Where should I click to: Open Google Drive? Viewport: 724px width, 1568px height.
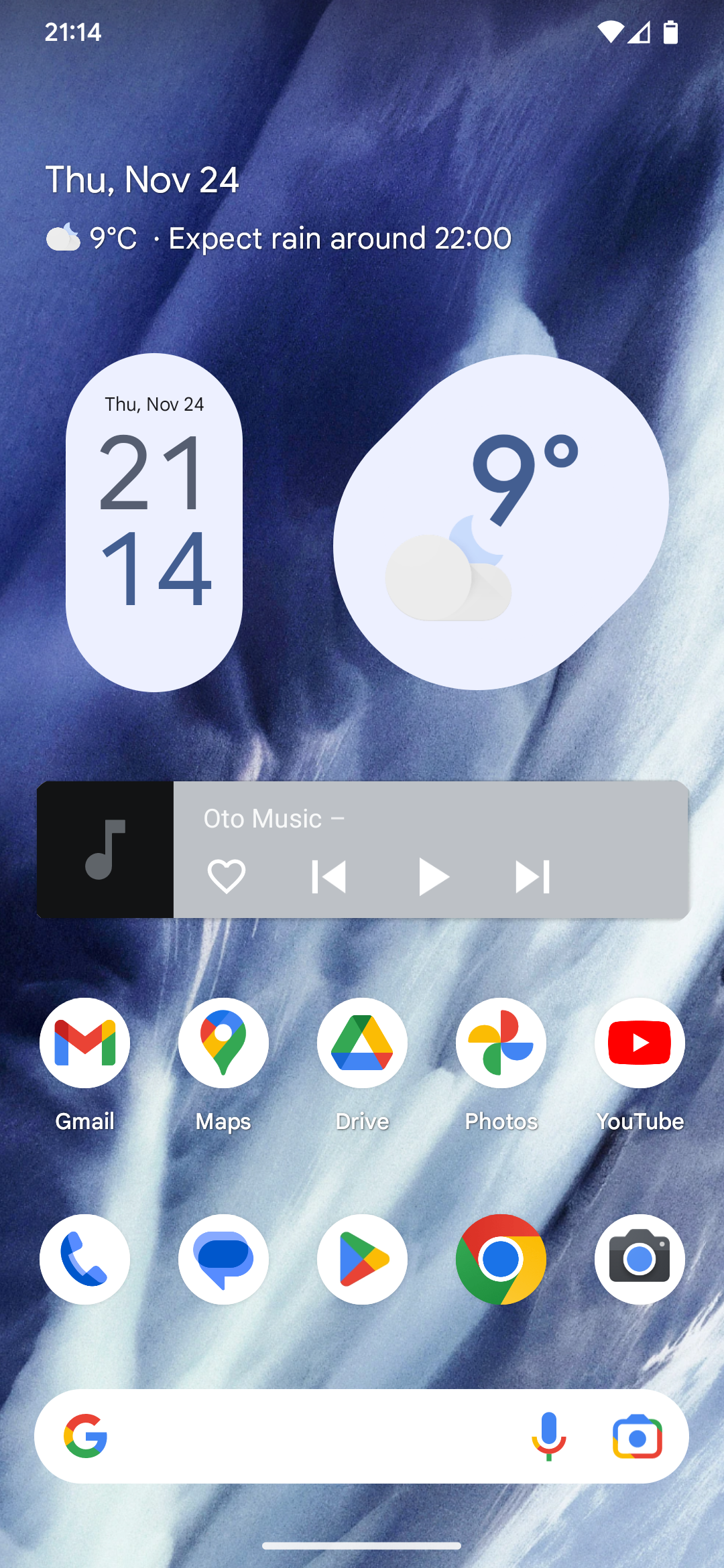click(362, 1043)
